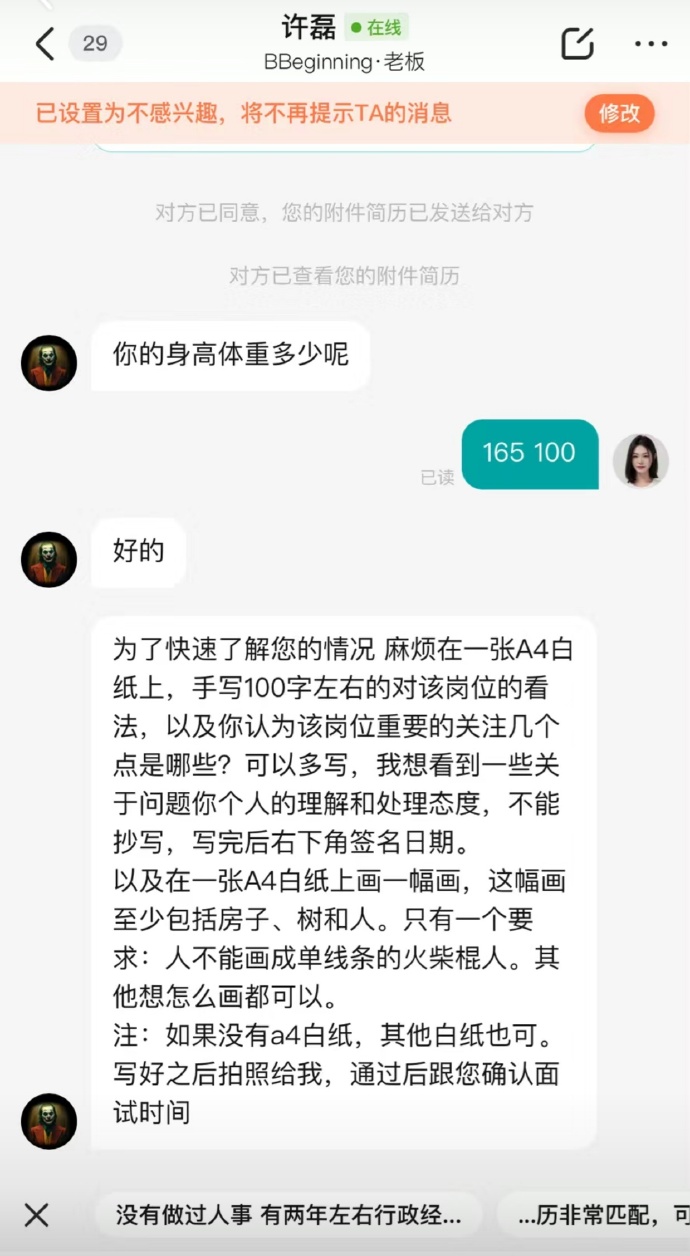690x1256 pixels.
Task: Open the note edit icon
Action: pos(578,44)
